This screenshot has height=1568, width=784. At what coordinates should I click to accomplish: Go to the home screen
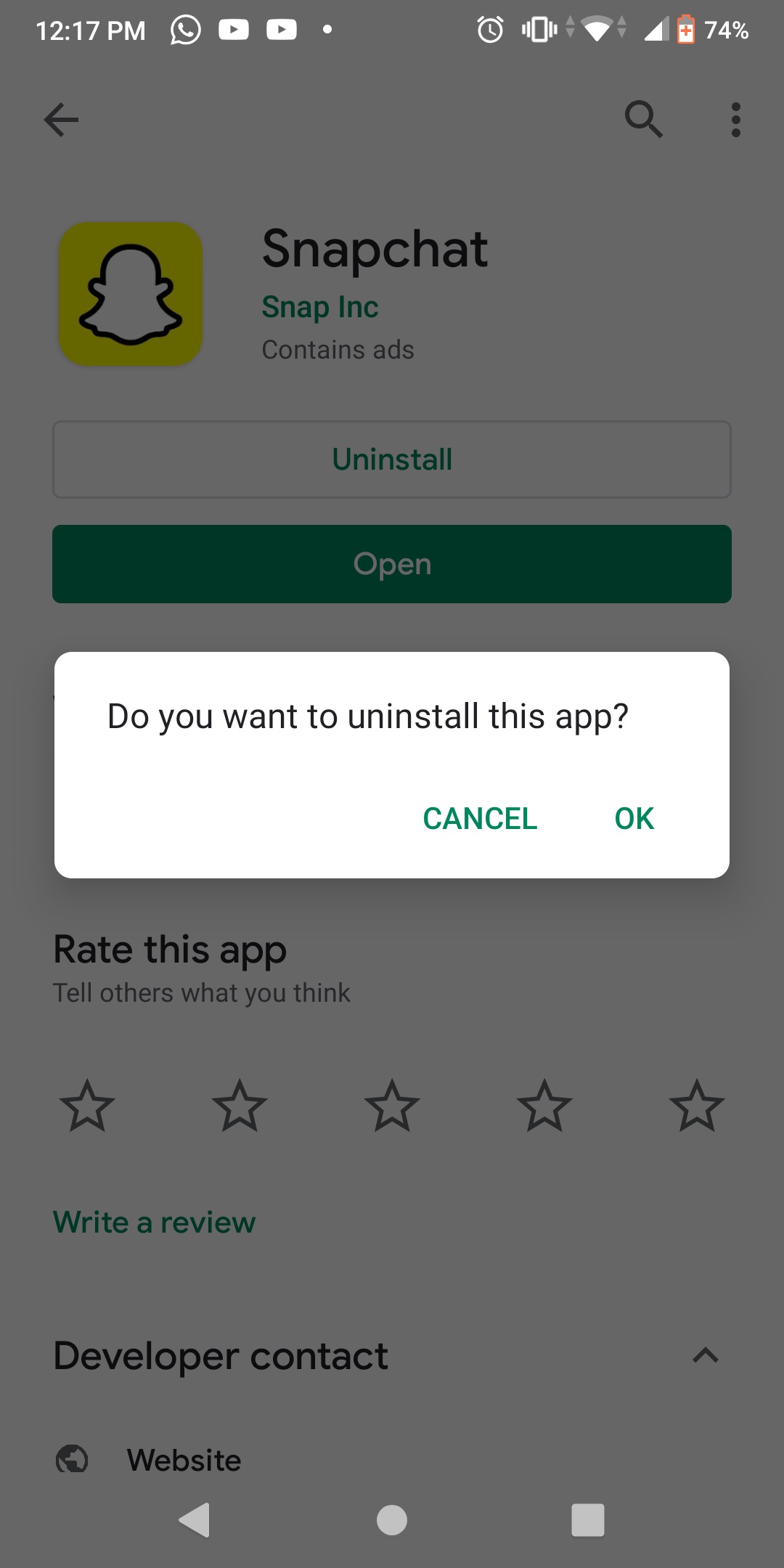pyautogui.click(x=392, y=1519)
